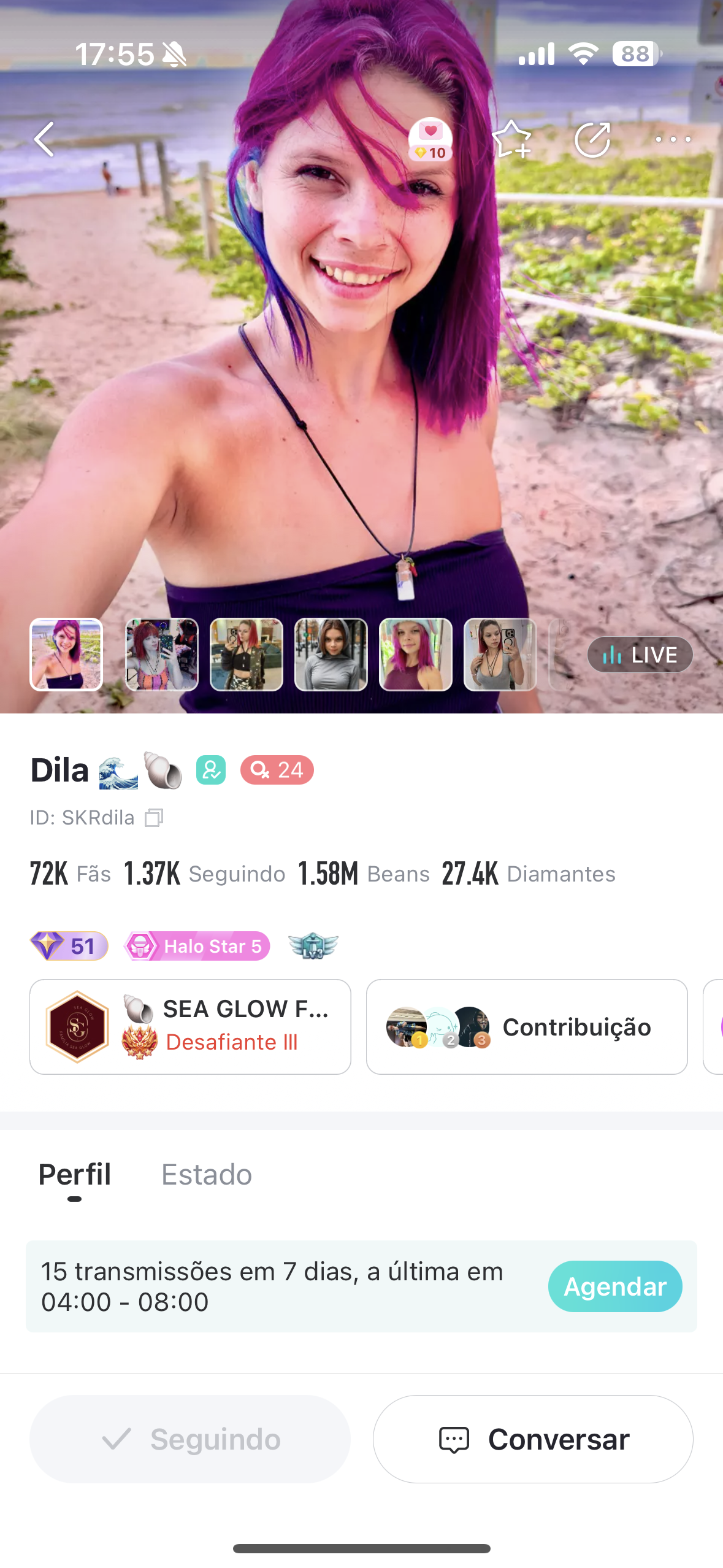Viewport: 723px width, 1568px height.
Task: Copy the ID SKRdila
Action: tap(154, 818)
